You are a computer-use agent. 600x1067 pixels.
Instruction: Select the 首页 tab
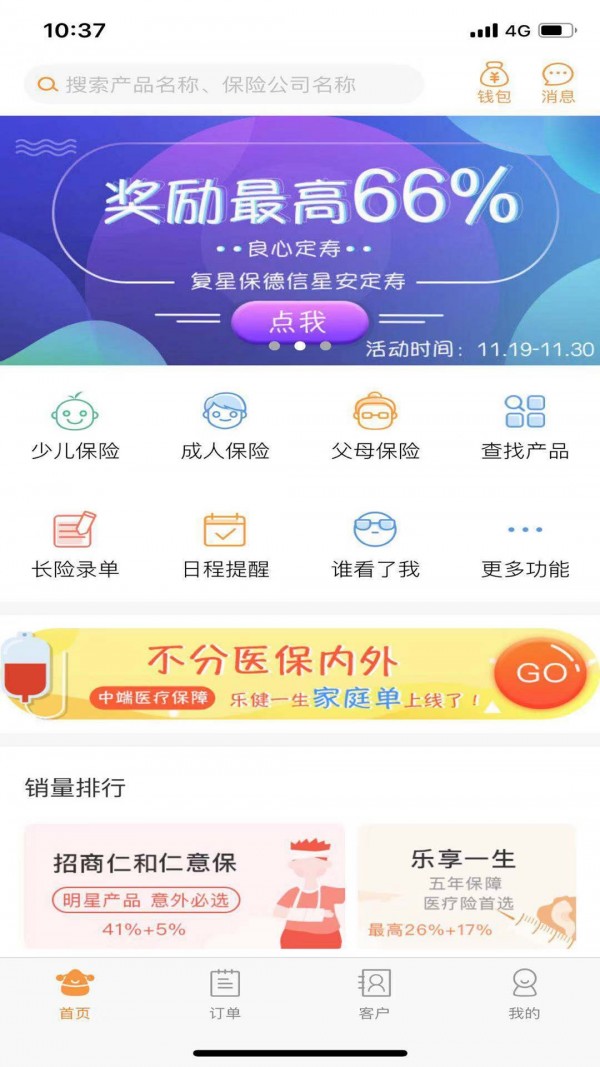coord(75,995)
